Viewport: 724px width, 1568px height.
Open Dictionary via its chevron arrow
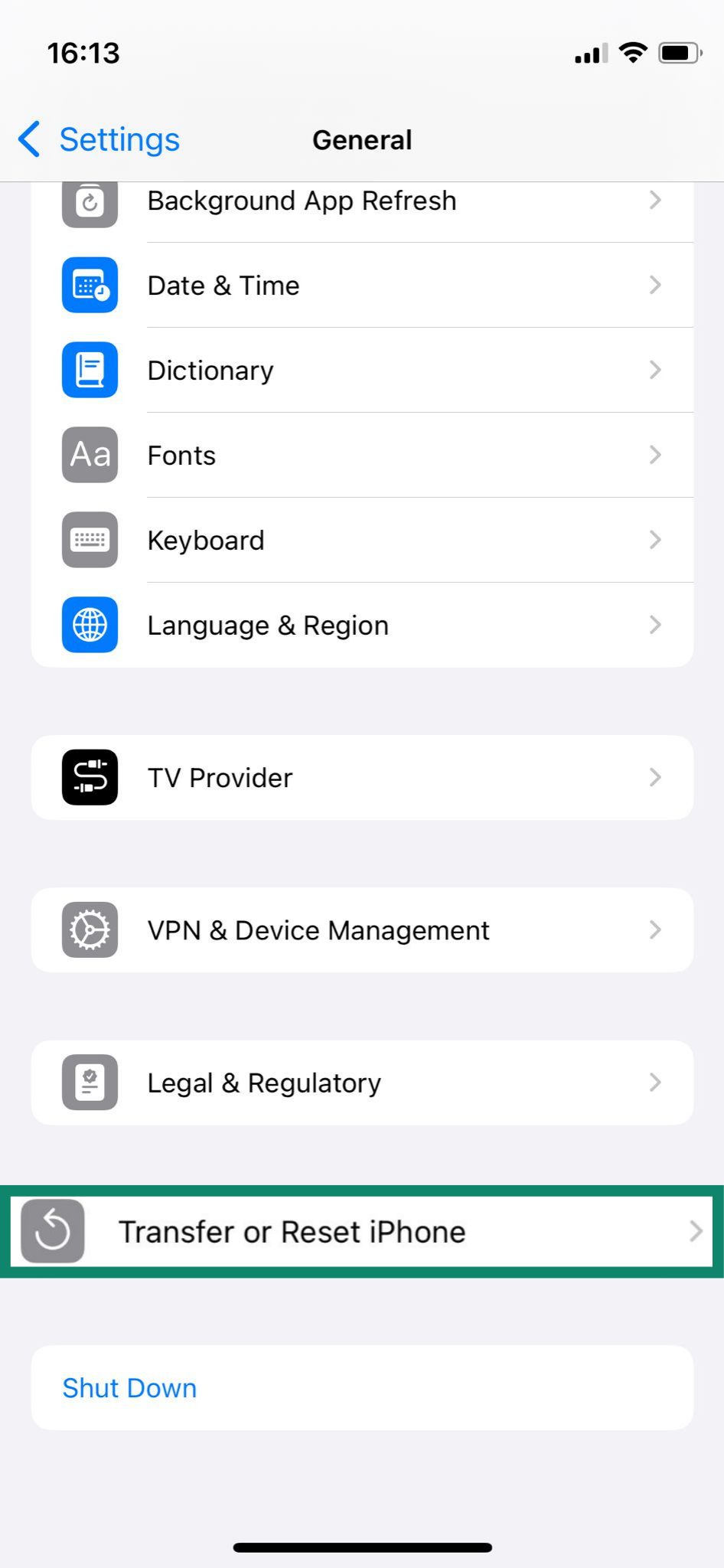coord(656,370)
